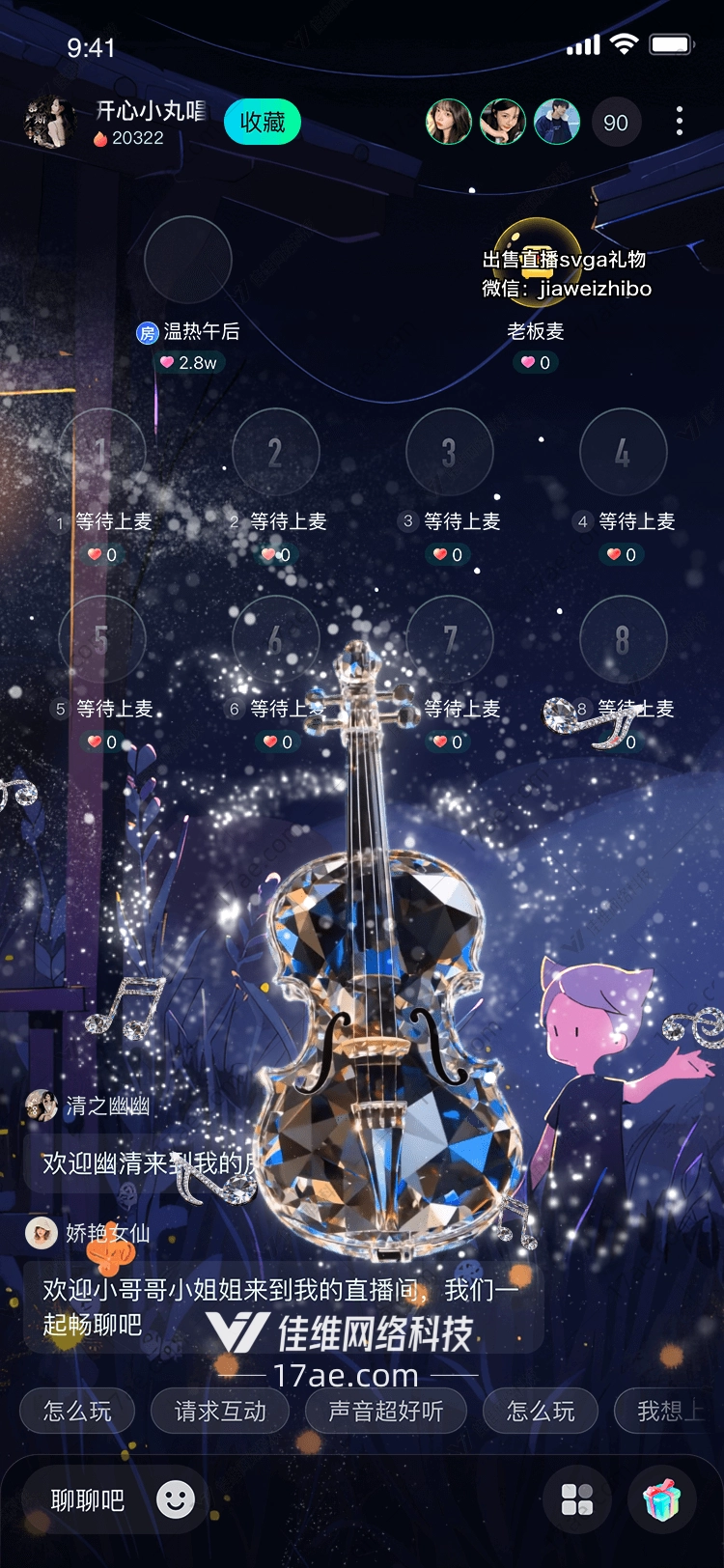The image size is (724, 1568).
Task: Open the emoji smiley picker
Action: click(176, 1499)
